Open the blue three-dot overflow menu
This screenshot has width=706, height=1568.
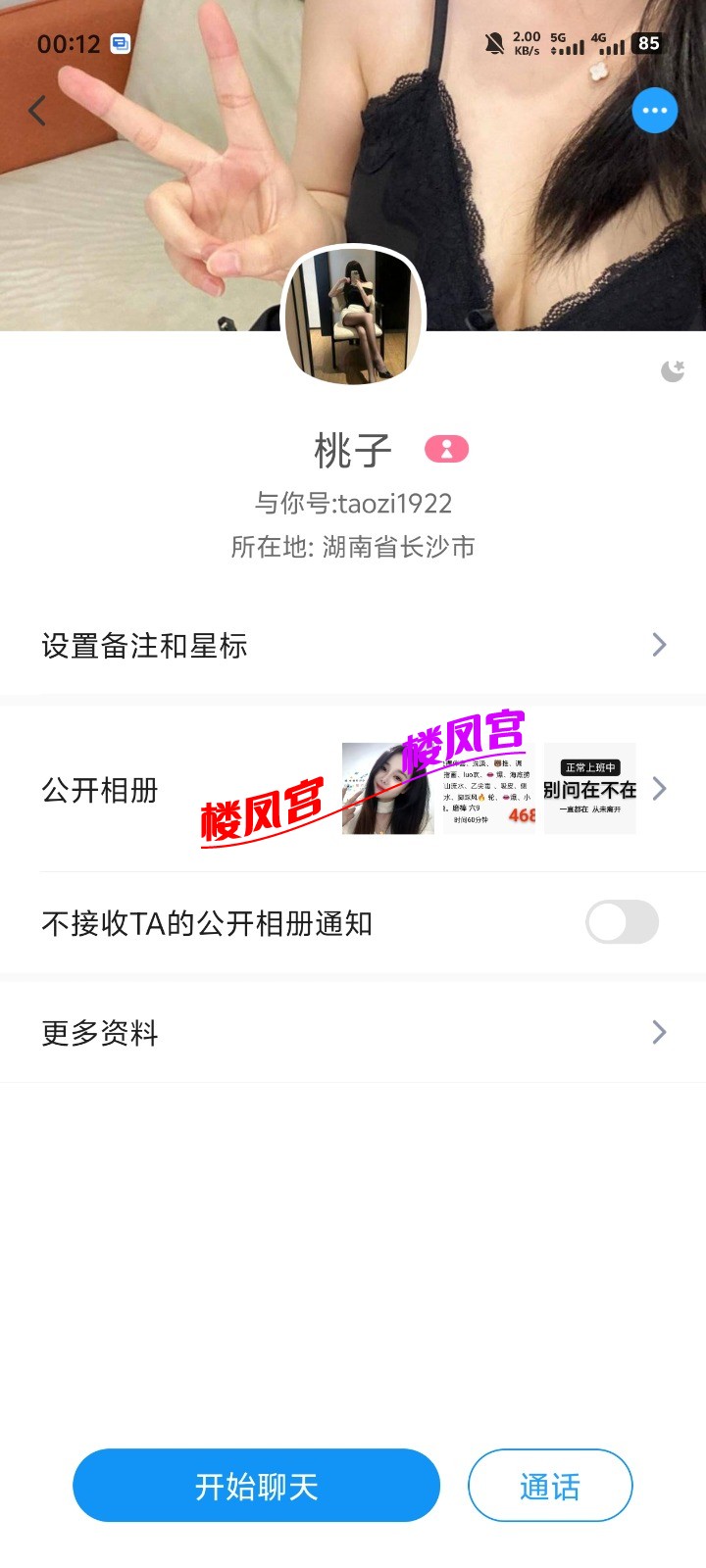click(x=654, y=111)
